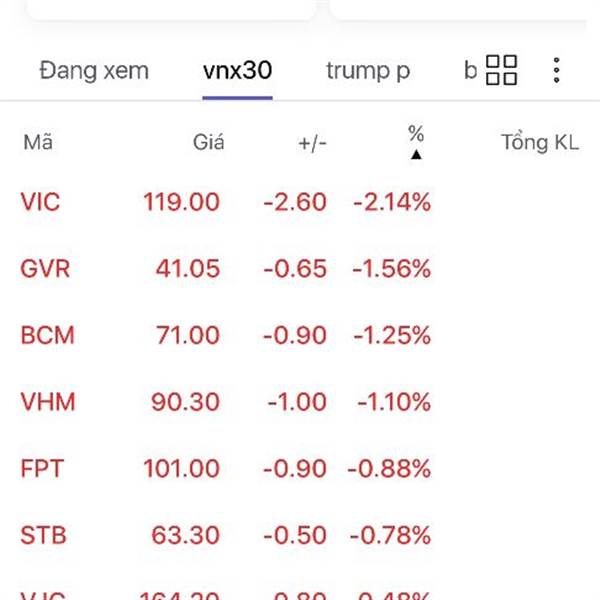Open VHM stock details
The width and height of the screenshot is (600, 600).
click(47, 402)
